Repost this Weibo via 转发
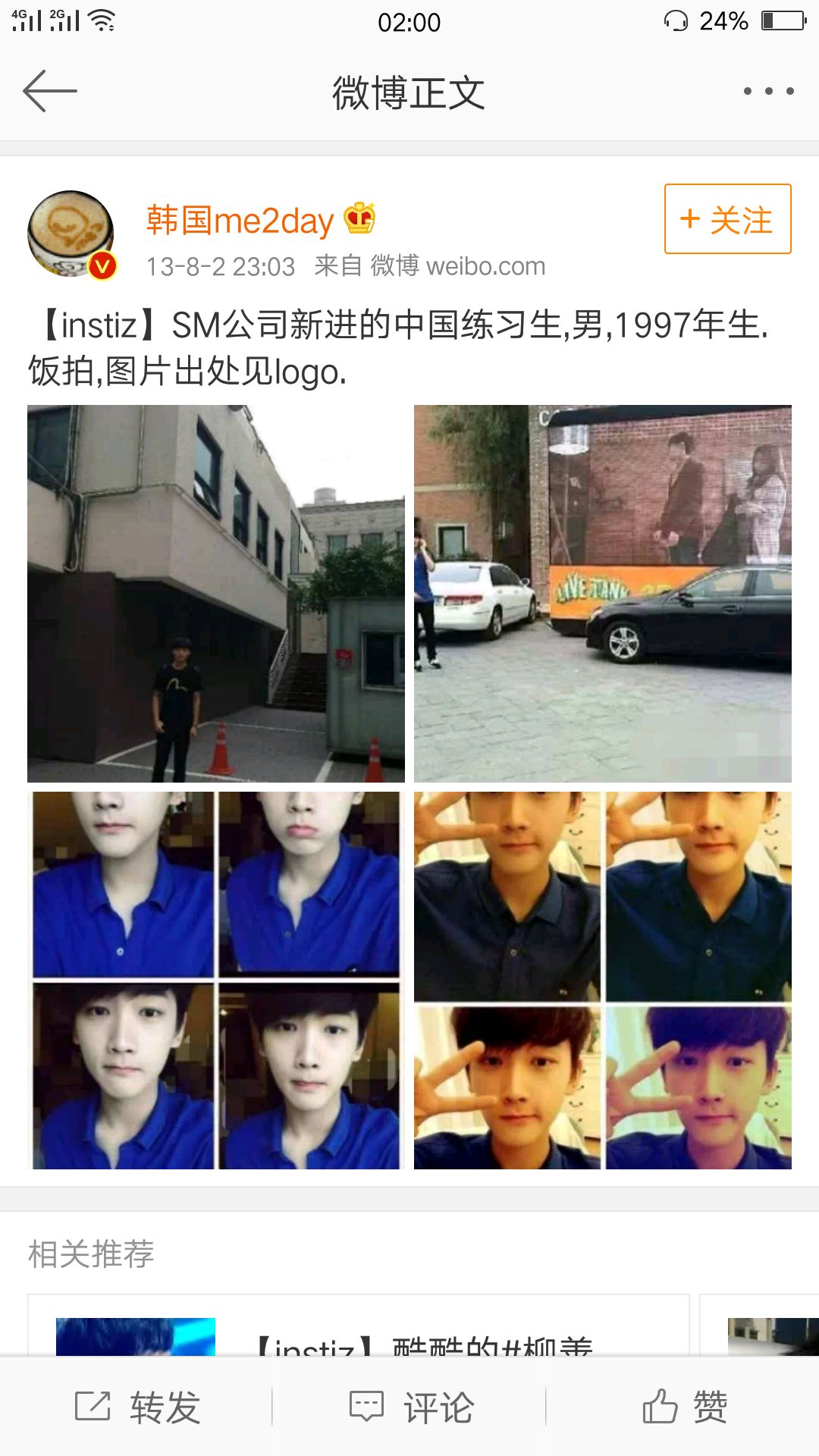This screenshot has height=1456, width=819. click(137, 1407)
